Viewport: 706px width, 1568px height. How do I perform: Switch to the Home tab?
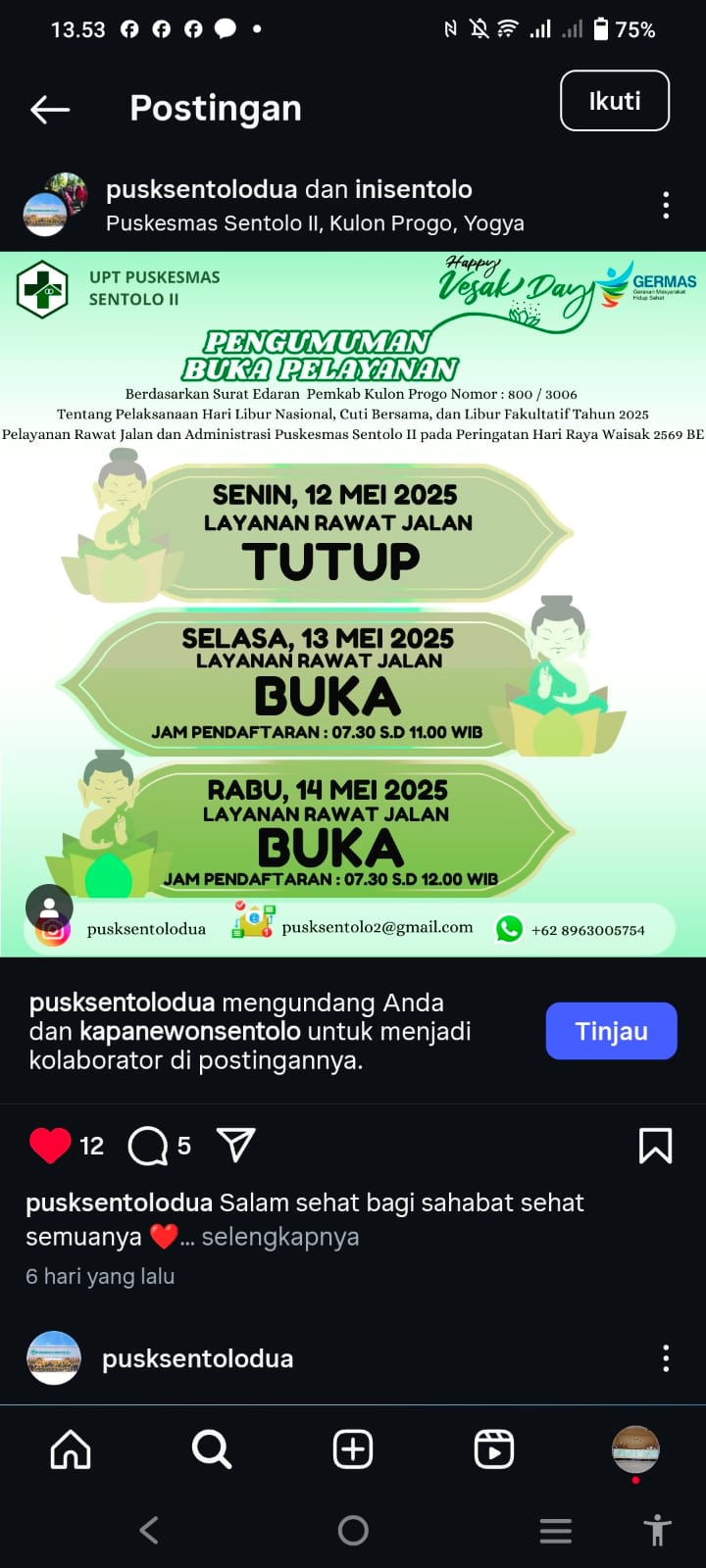tap(71, 1449)
